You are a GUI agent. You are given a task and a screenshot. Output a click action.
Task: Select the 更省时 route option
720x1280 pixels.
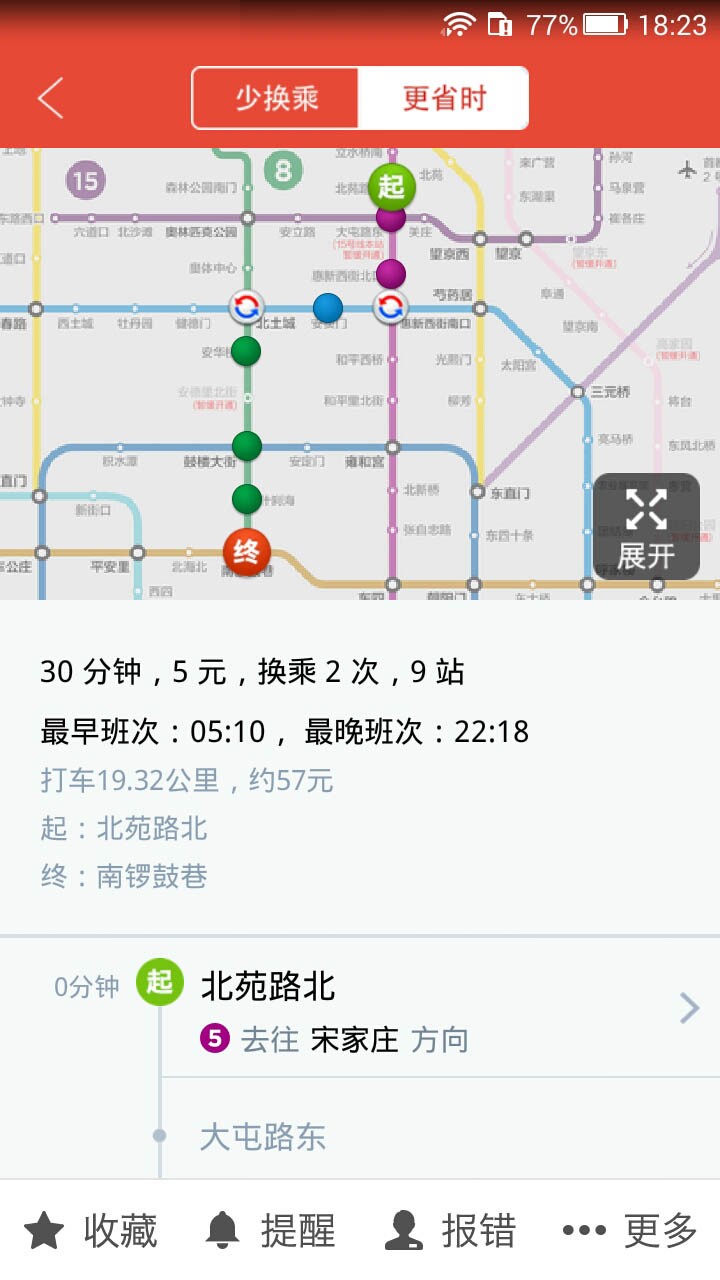(443, 98)
